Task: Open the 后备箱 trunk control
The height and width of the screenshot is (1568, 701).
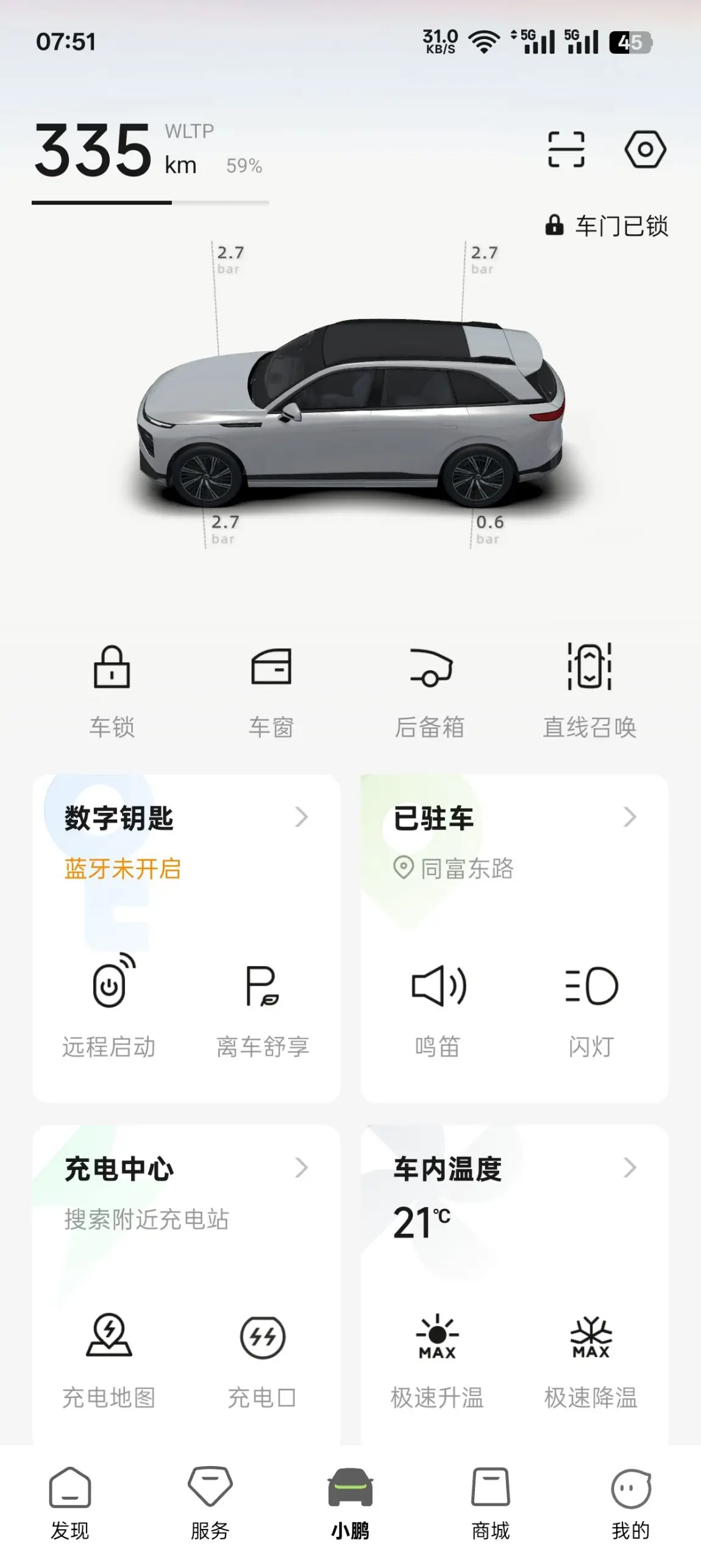Action: (x=430, y=689)
